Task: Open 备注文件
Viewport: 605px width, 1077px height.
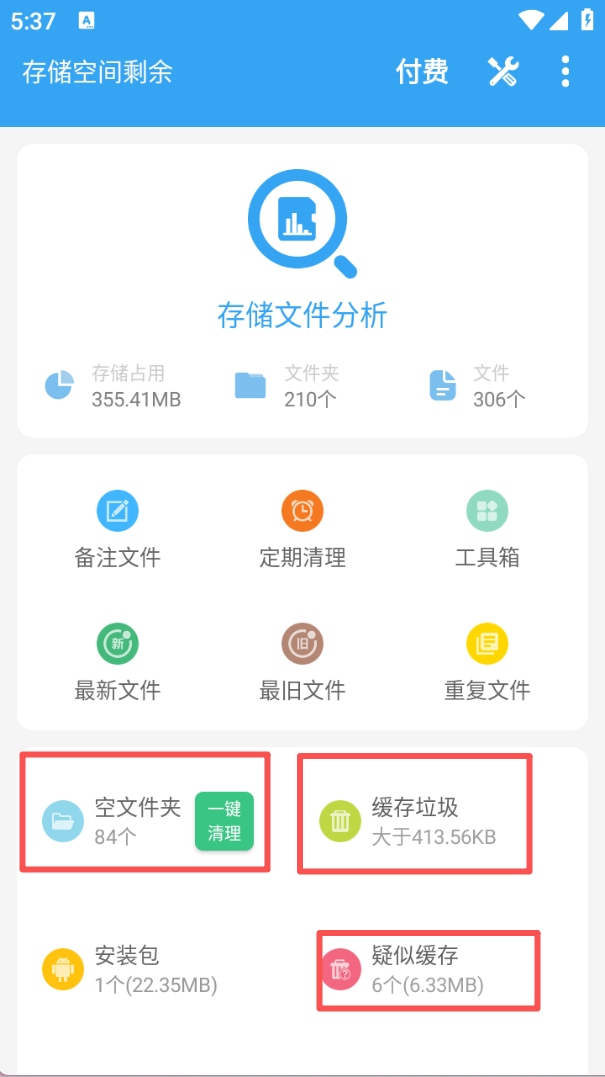Action: pos(118,531)
